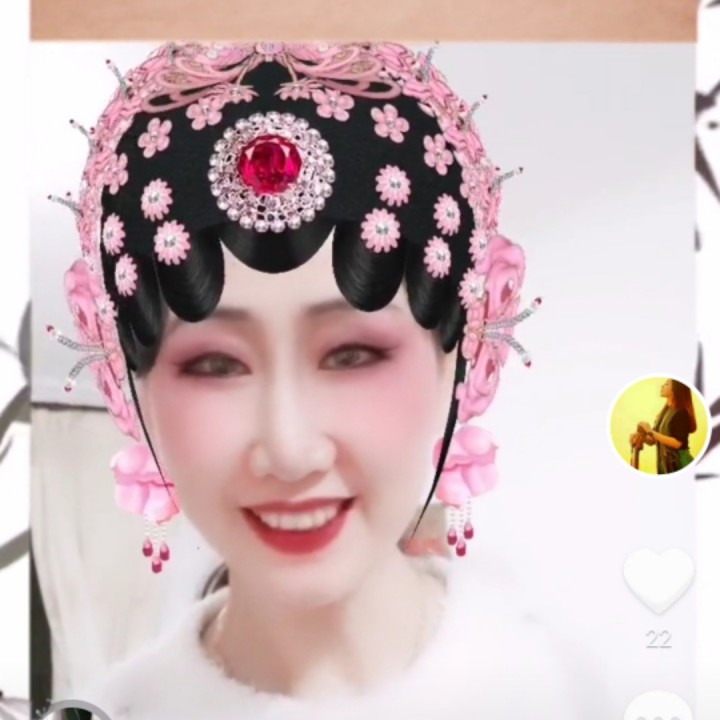The image size is (720, 720).
Task: Open the creator's round profile avatar
Action: point(660,425)
